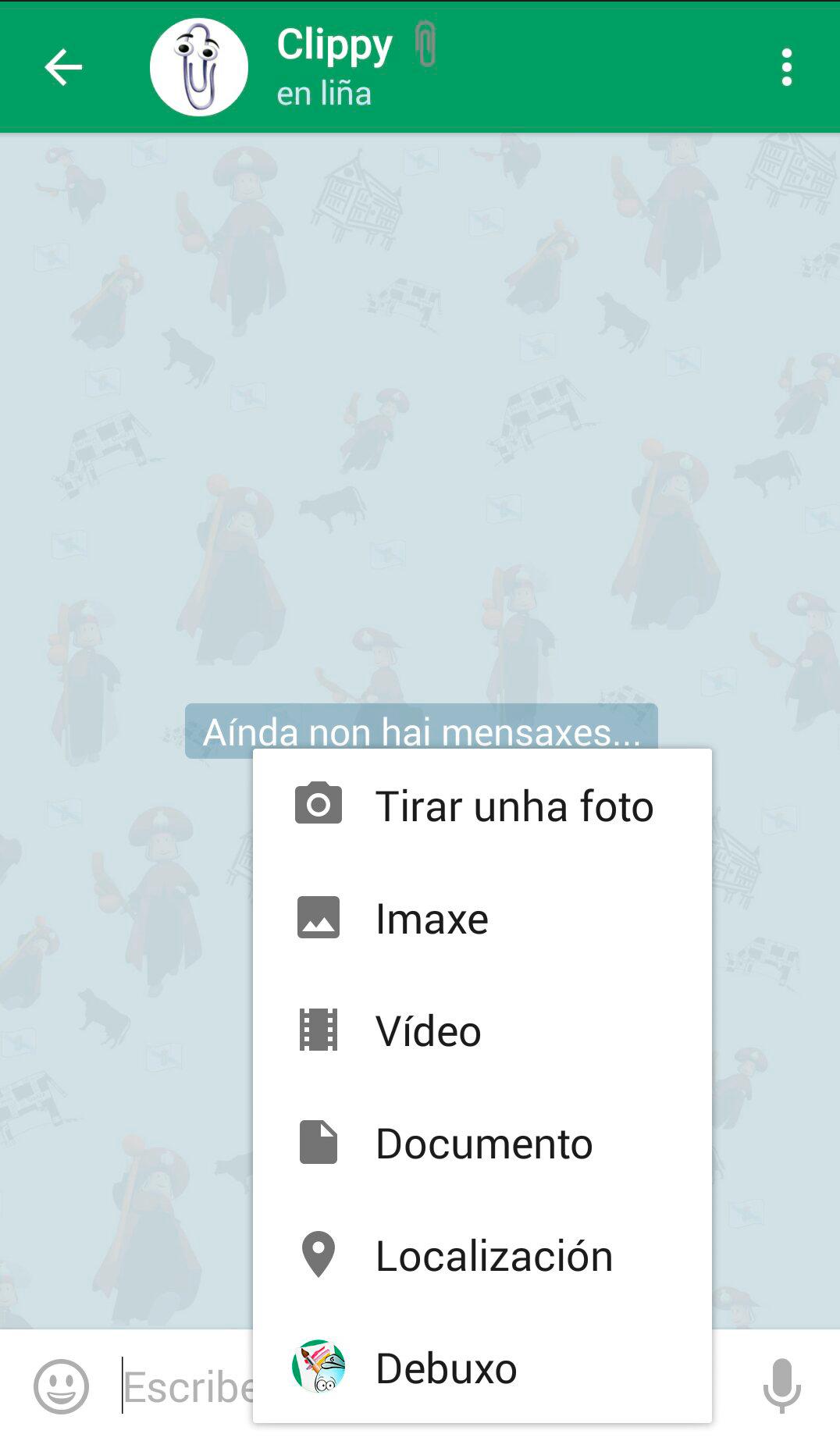Open Clippy's profile picture
840x1441 pixels.
[x=199, y=67]
